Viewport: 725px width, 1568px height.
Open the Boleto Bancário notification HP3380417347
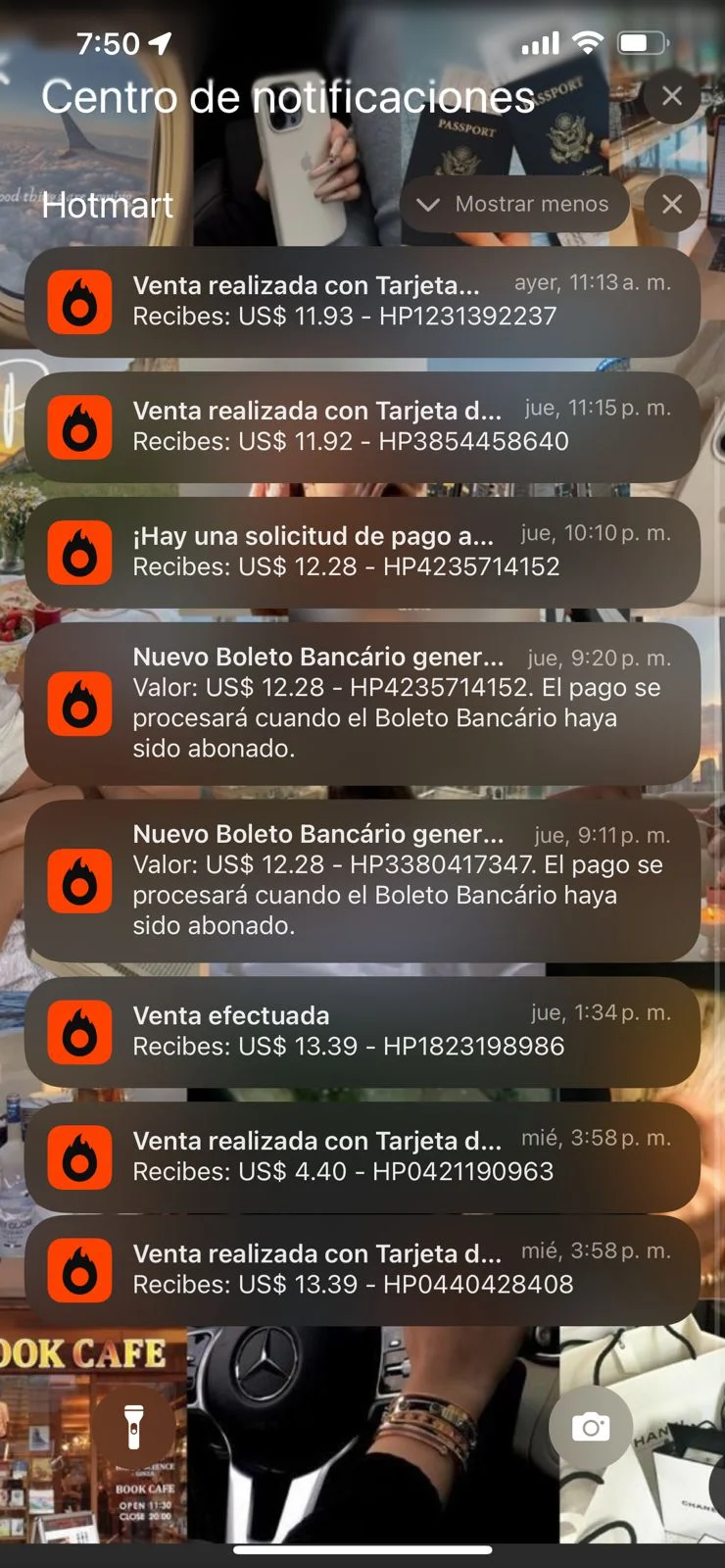click(x=362, y=880)
